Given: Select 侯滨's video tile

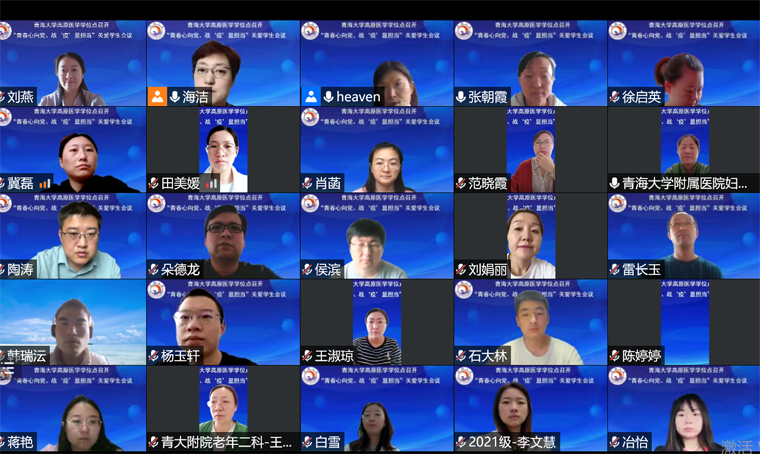Looking at the screenshot, I should tap(377, 236).
